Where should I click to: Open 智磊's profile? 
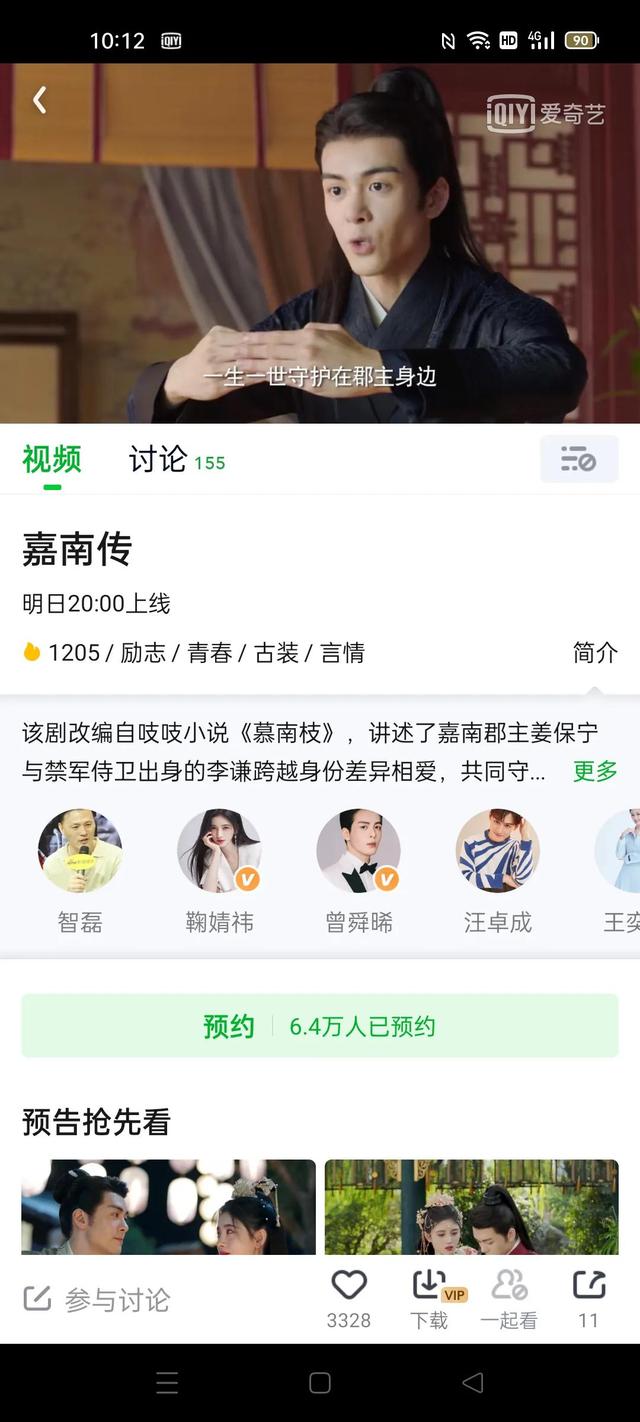pos(80,851)
